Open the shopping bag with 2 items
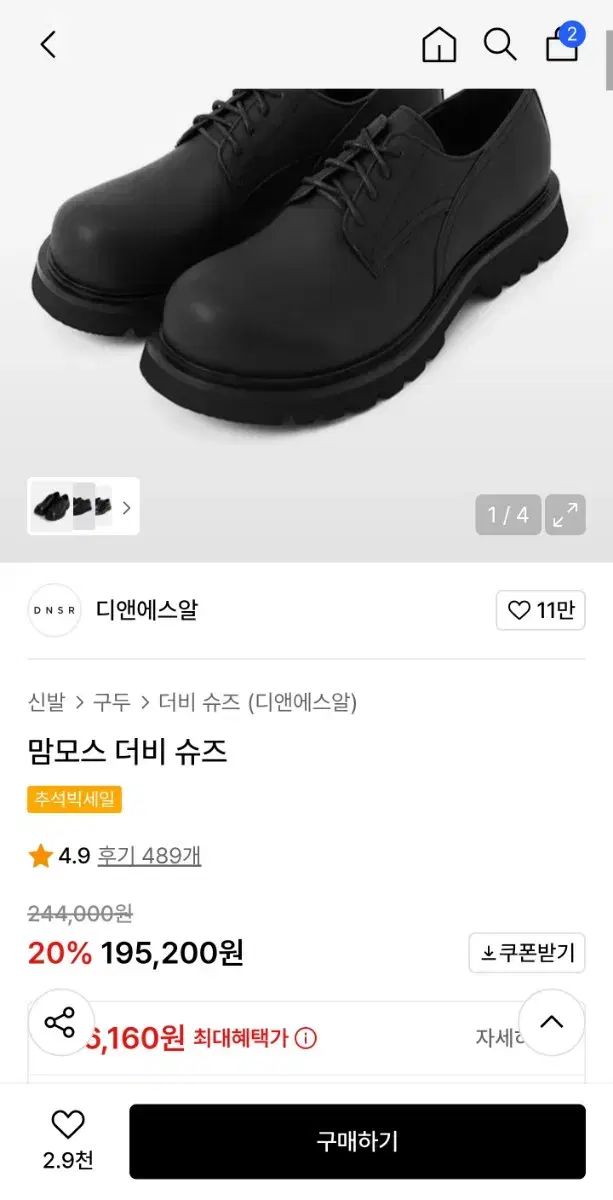The image size is (613, 1200). click(562, 45)
